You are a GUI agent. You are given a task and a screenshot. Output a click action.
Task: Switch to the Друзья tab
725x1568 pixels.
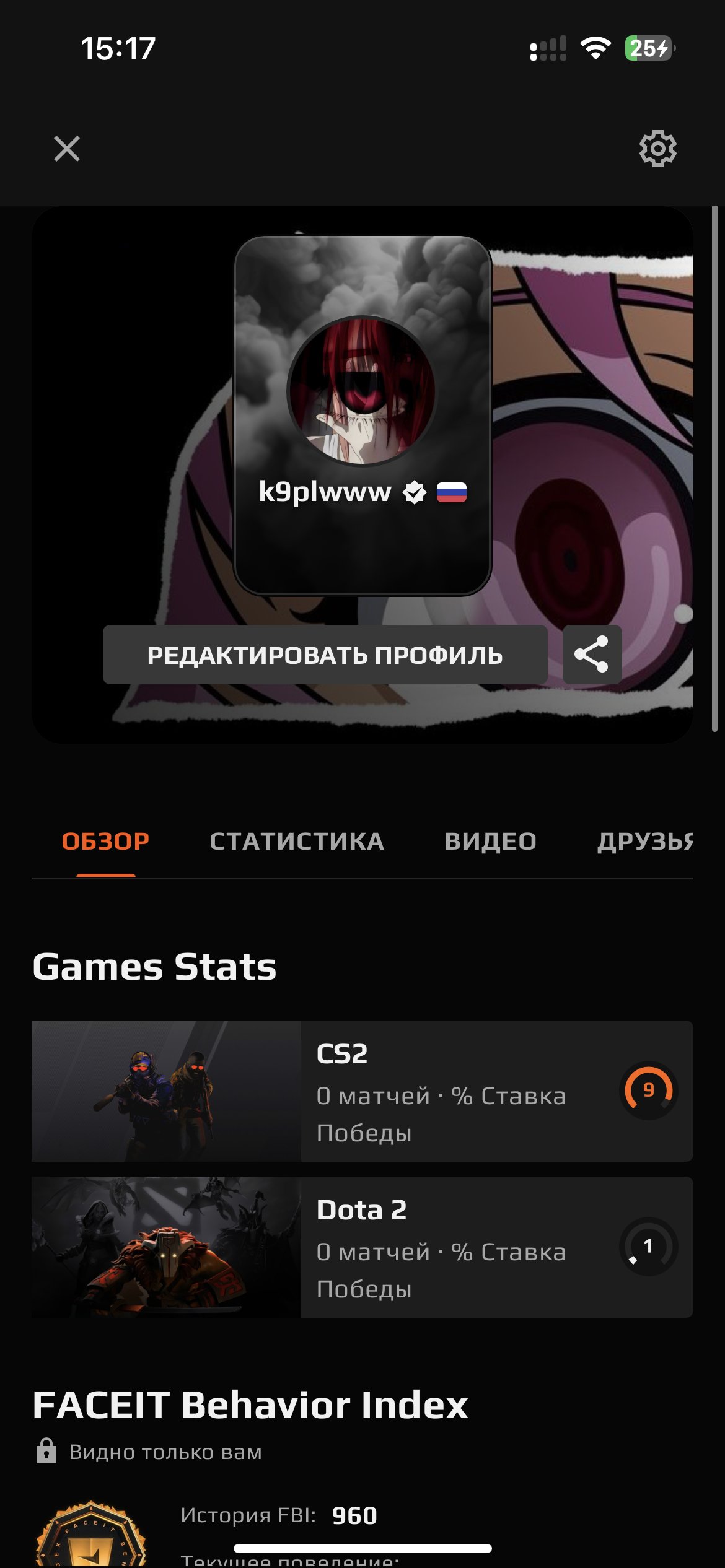pyautogui.click(x=644, y=842)
